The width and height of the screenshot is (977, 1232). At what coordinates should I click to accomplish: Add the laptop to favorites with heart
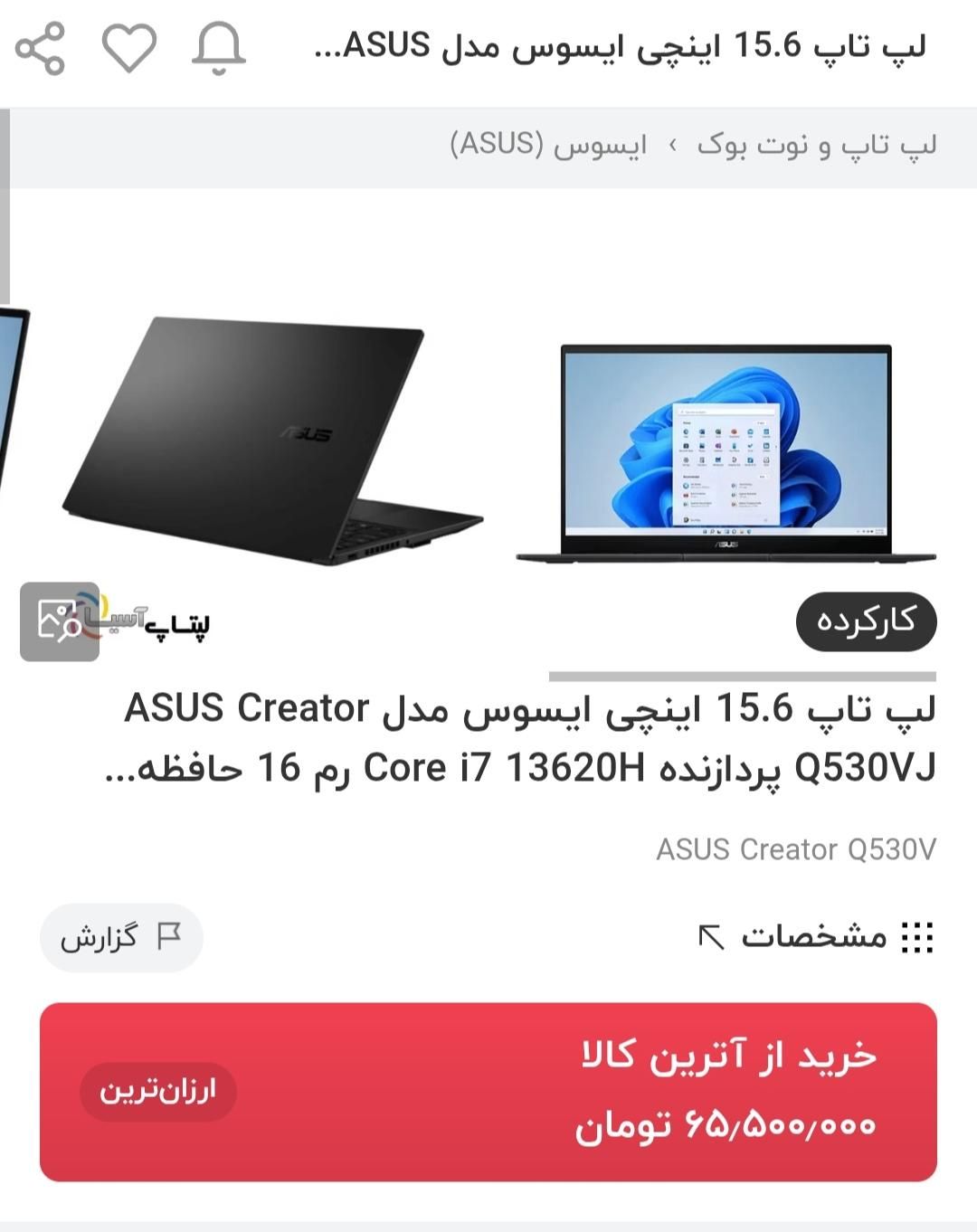[x=128, y=47]
